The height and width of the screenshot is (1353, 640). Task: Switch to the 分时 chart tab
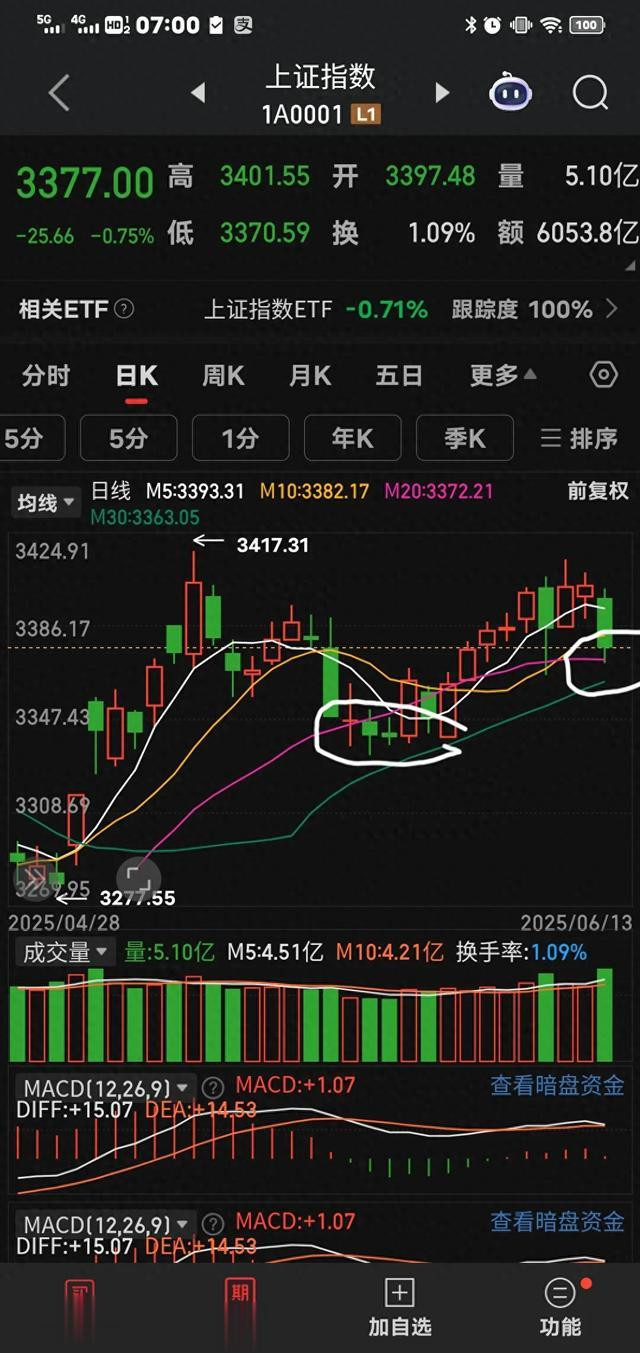tap(46, 376)
